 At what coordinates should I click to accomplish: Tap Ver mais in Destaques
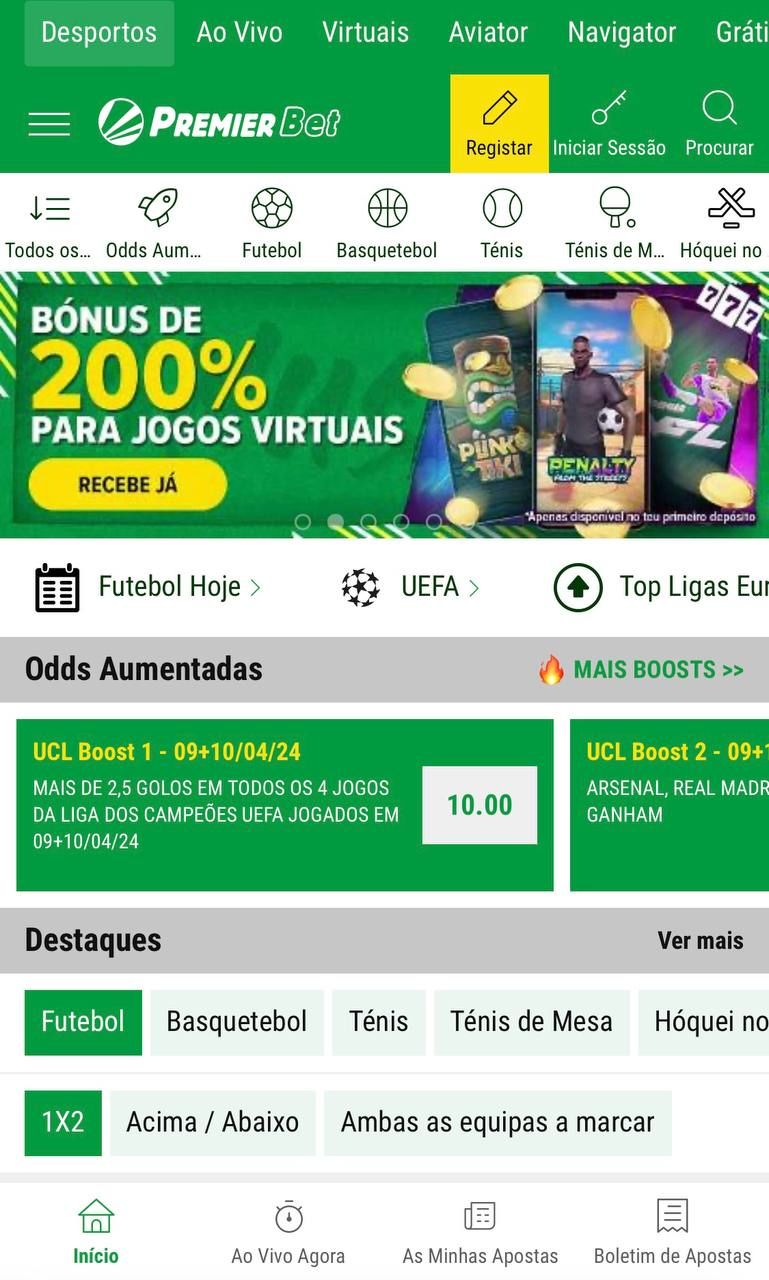coord(700,941)
